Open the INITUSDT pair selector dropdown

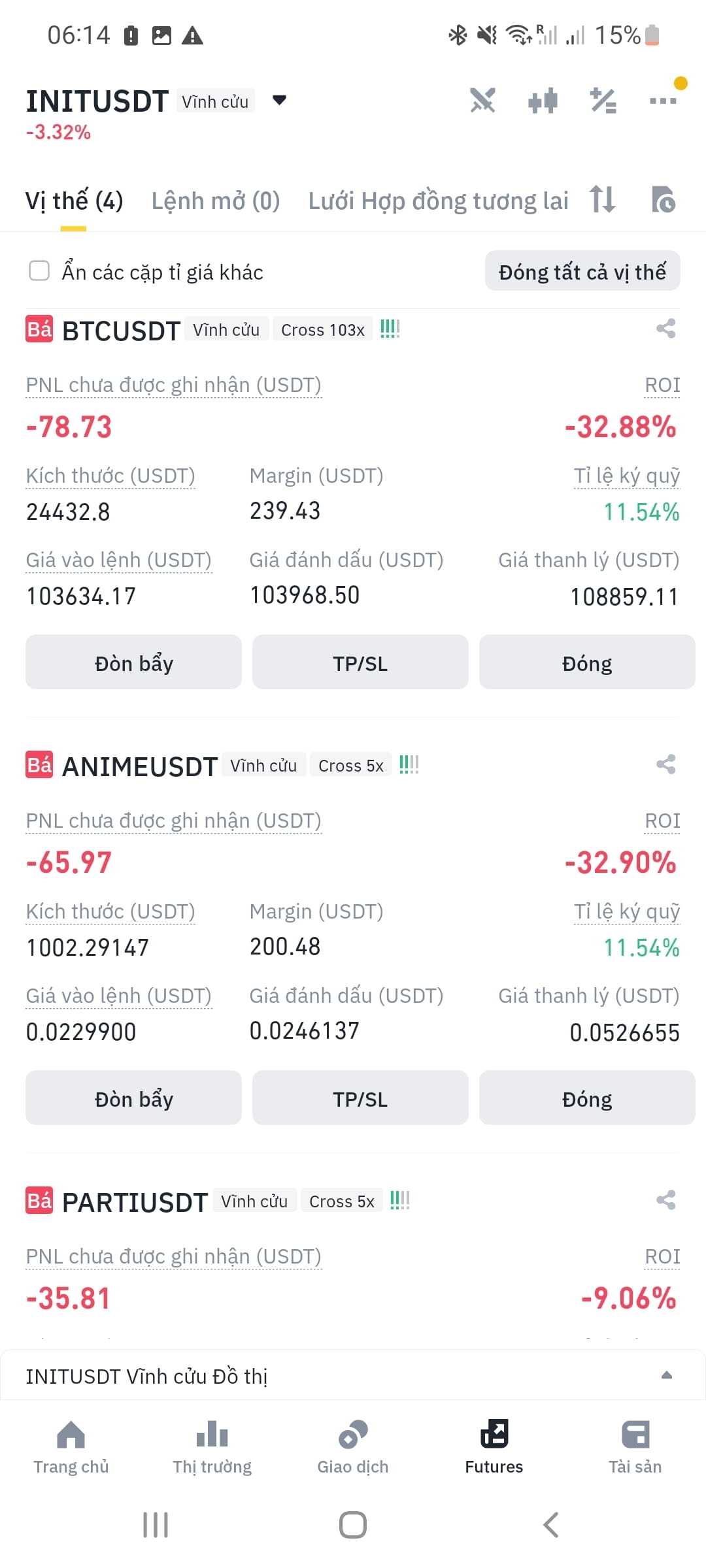coord(279,101)
